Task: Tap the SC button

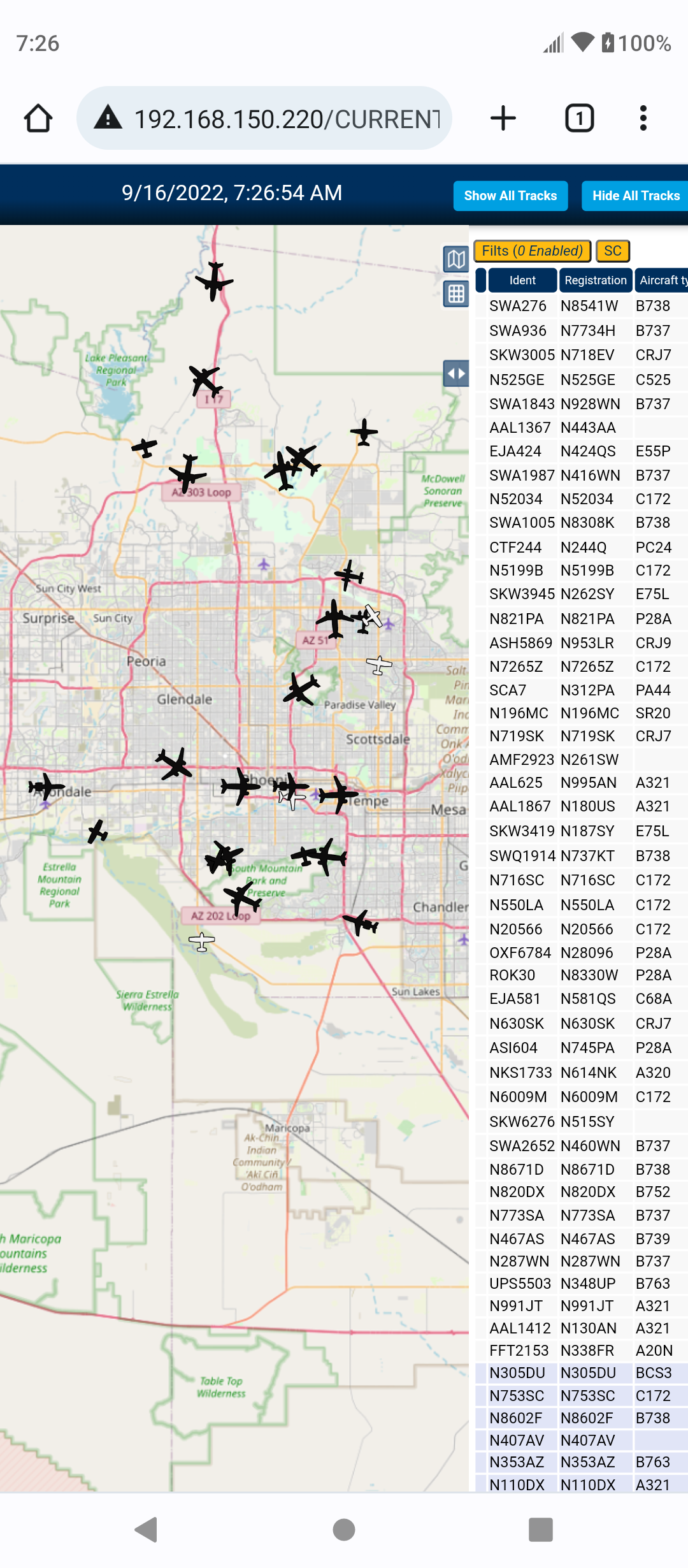Action: pos(613,250)
